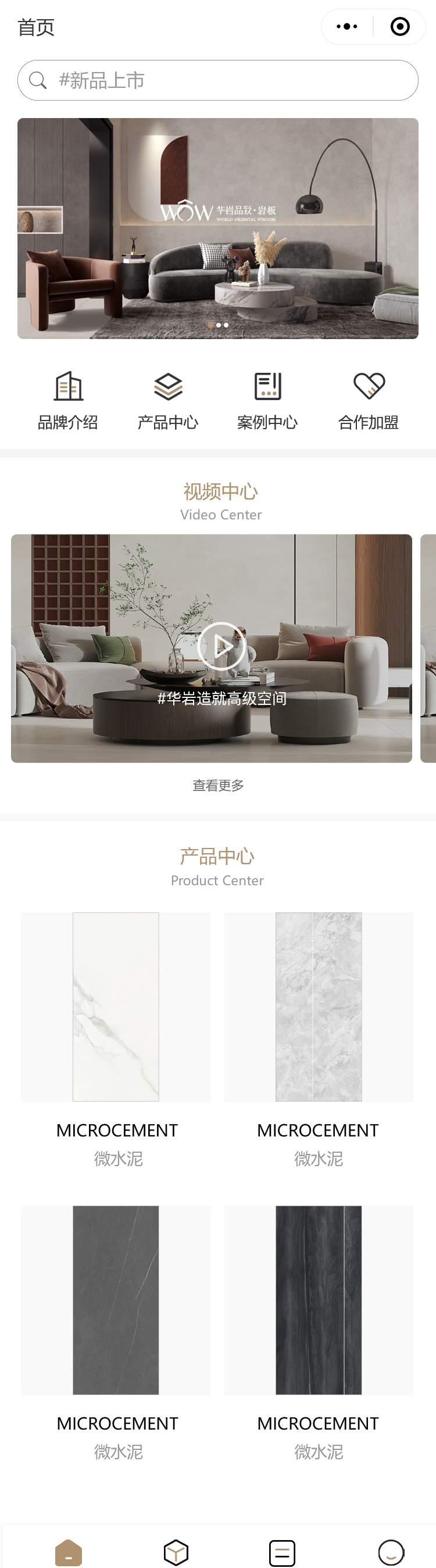Switch to the cube products tab

click(x=176, y=1552)
